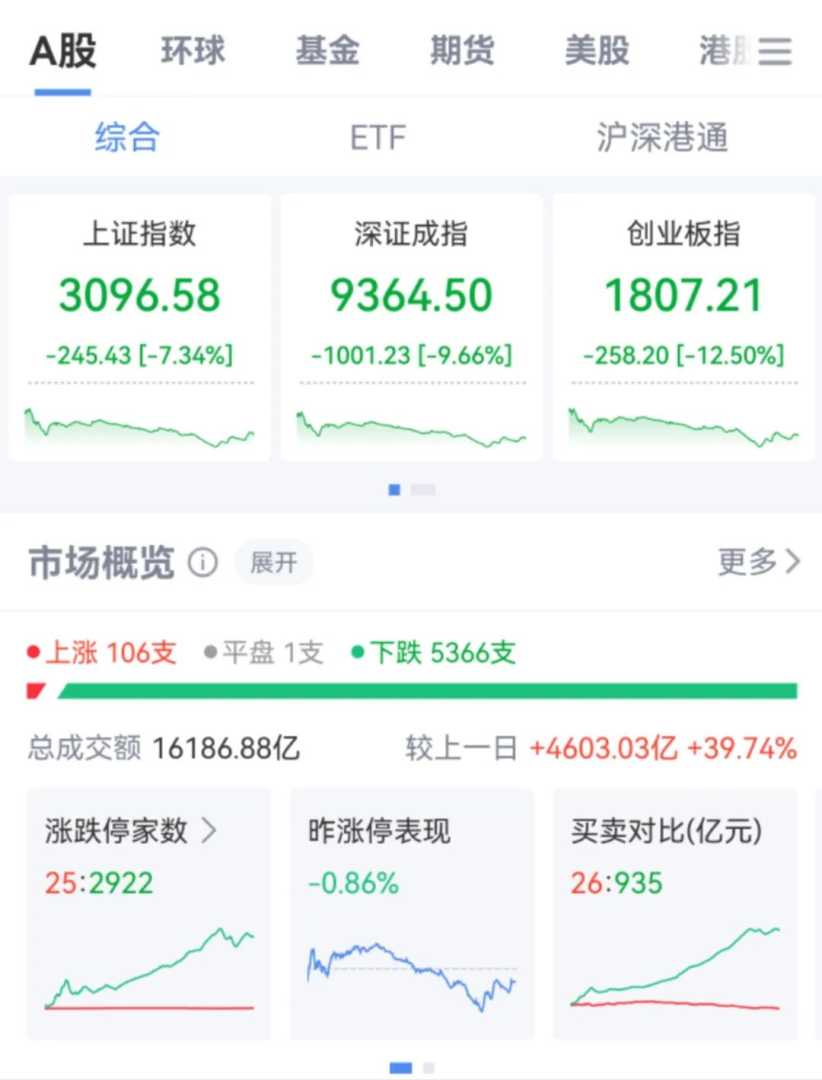822x1080 pixels.
Task: View 更多 market overview details
Action: pyautogui.click(x=759, y=562)
